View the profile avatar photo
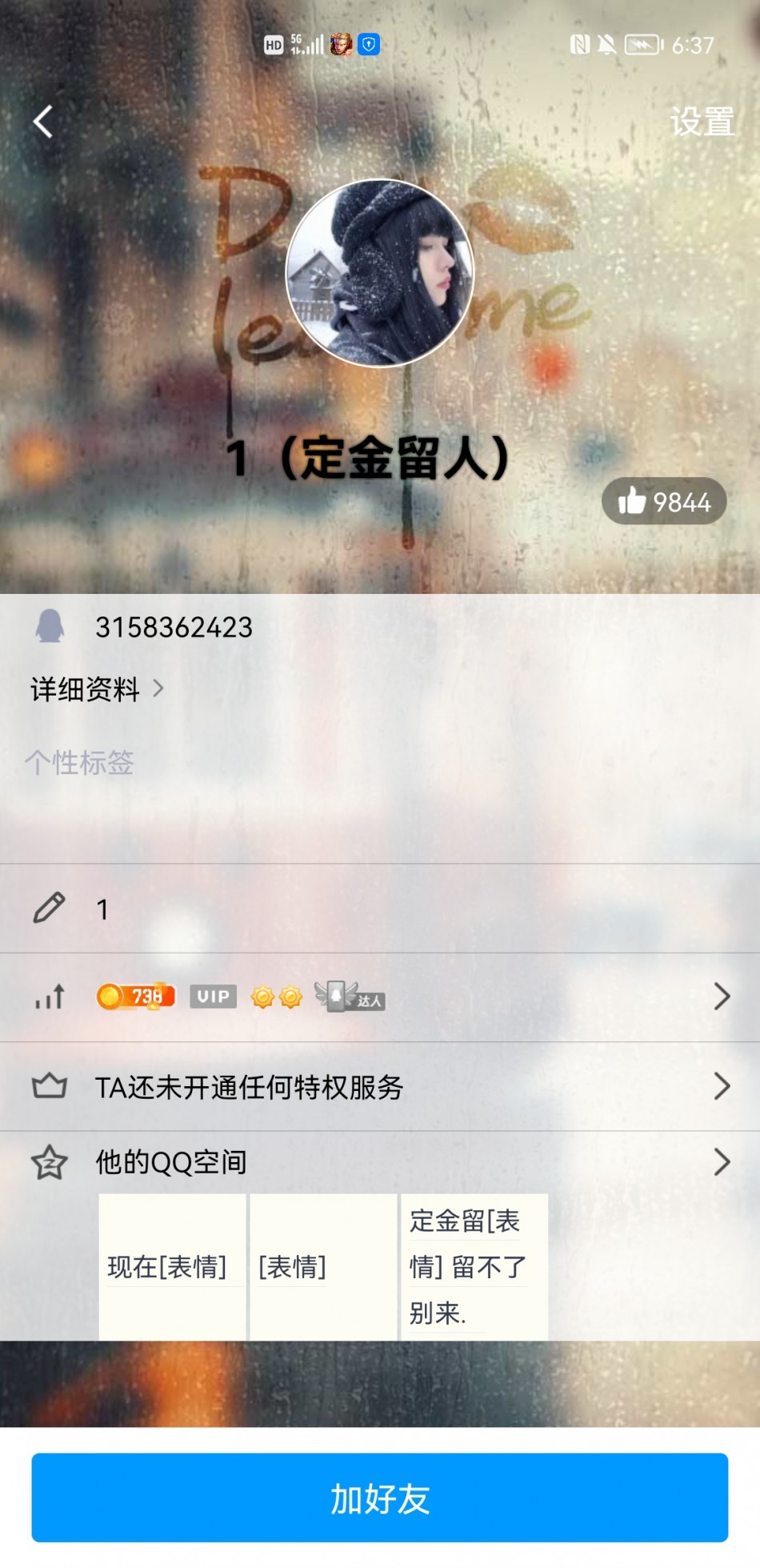 (380, 273)
